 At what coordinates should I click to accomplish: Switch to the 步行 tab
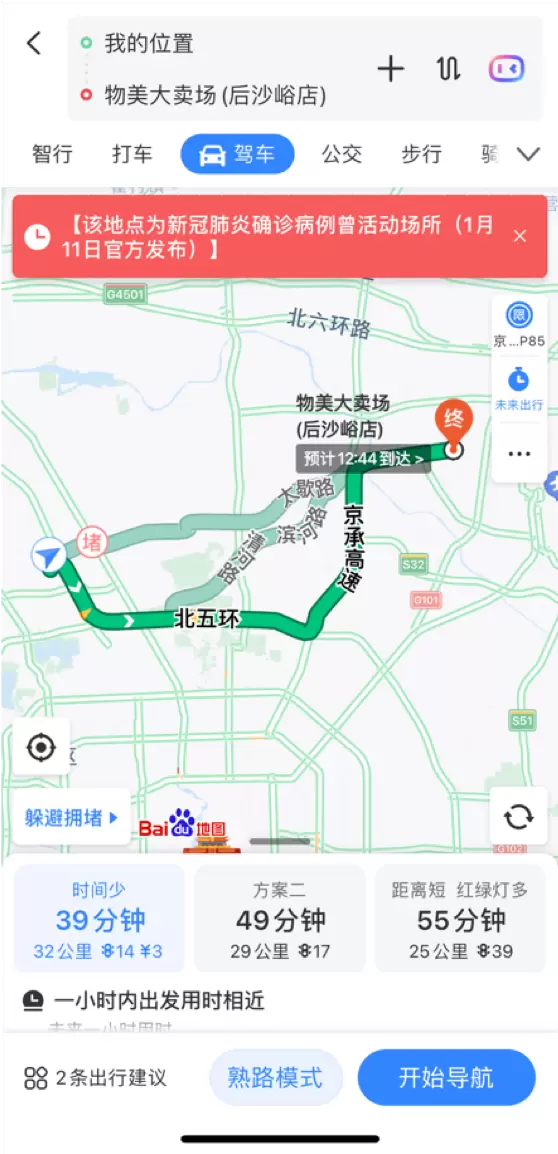(x=422, y=155)
